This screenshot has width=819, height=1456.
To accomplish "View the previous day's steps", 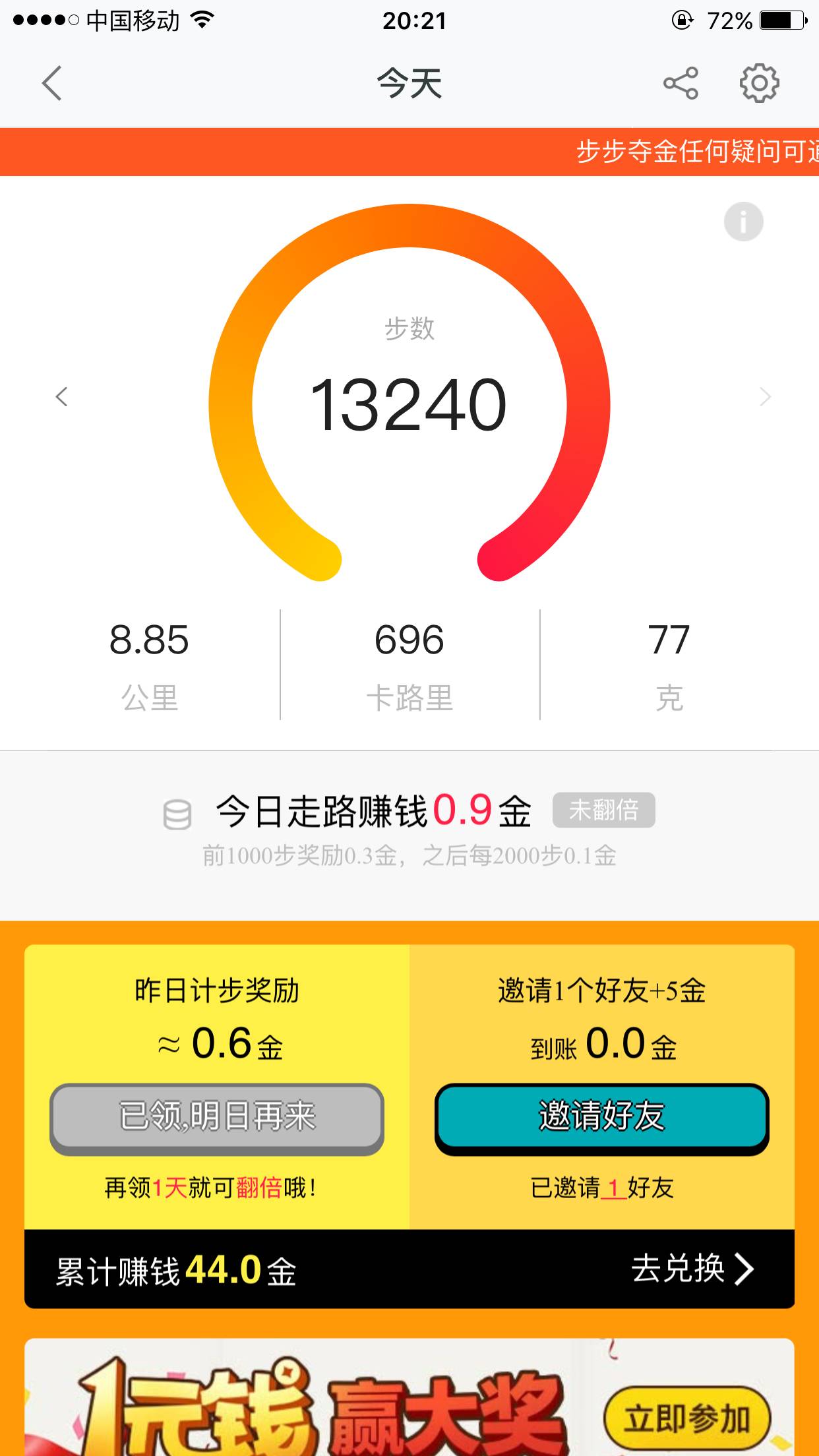I will [62, 397].
